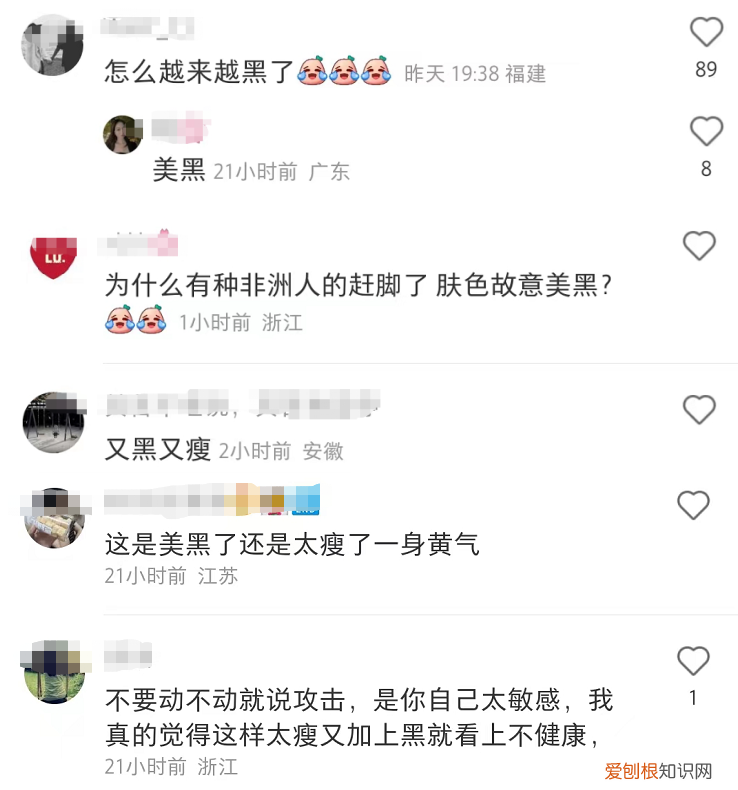The height and width of the screenshot is (790, 738).
Task: Toggle like on the 又黑又瘦 comment
Action: click(699, 410)
